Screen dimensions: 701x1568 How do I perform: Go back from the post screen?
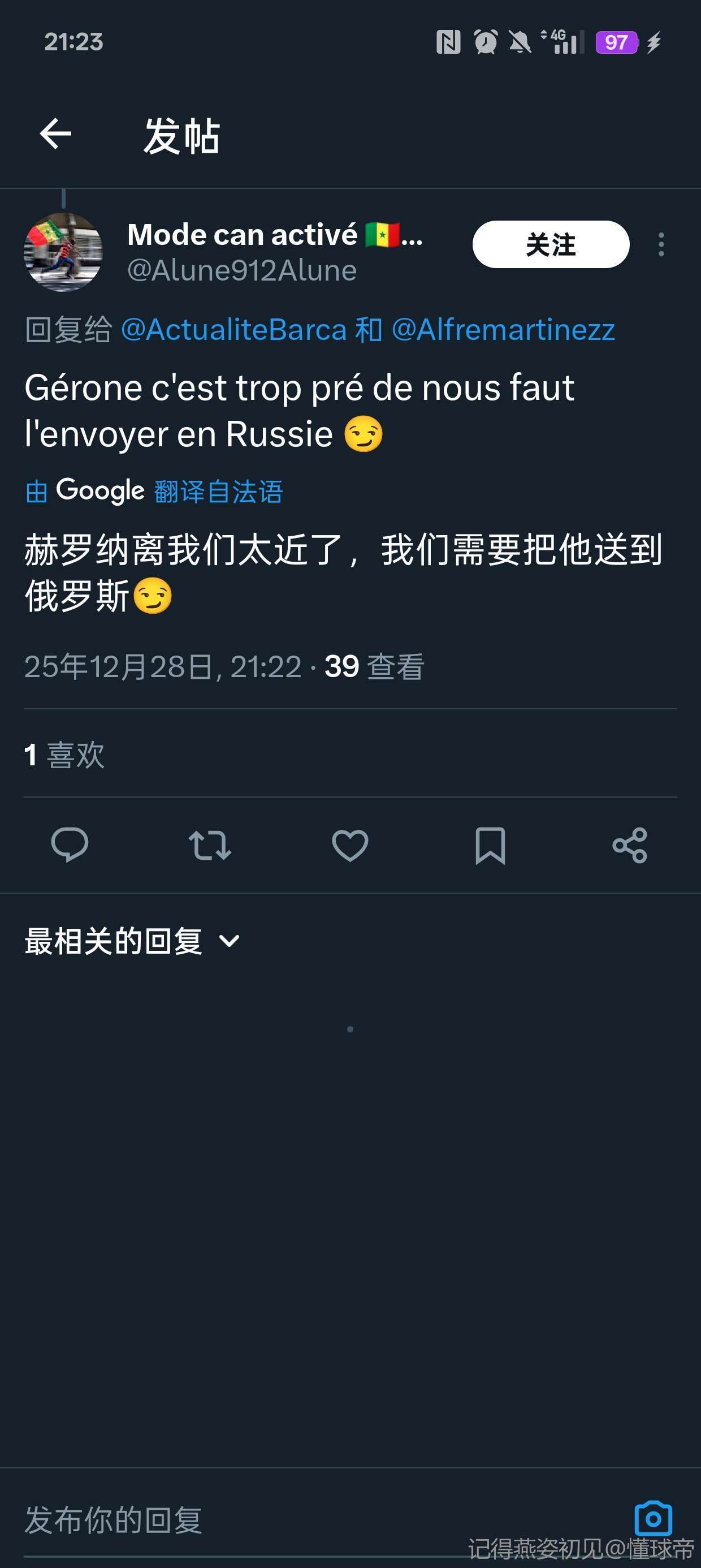pos(55,134)
